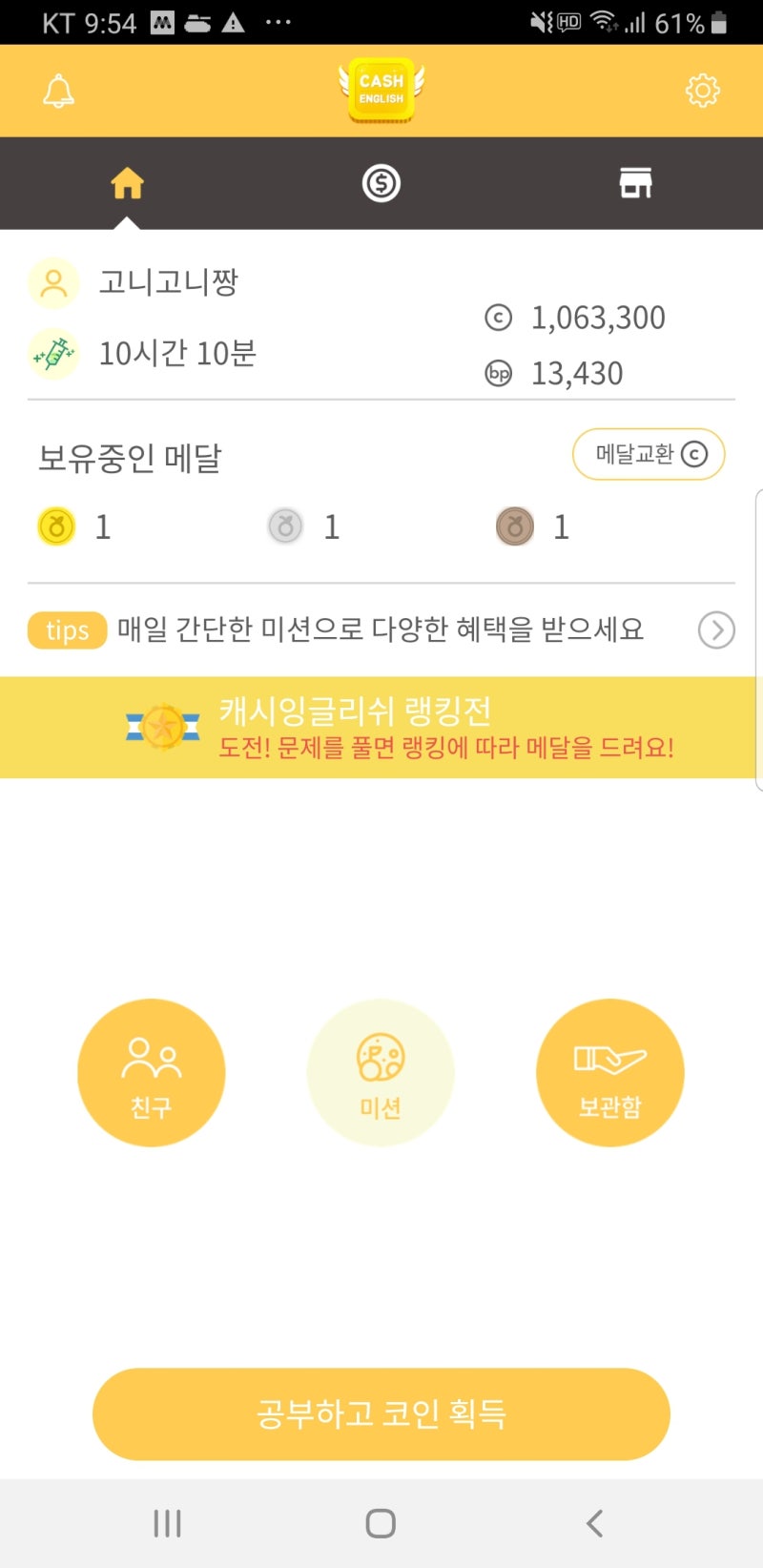Open the 미션 circle button
Image resolution: width=763 pixels, height=1568 pixels.
click(381, 1072)
